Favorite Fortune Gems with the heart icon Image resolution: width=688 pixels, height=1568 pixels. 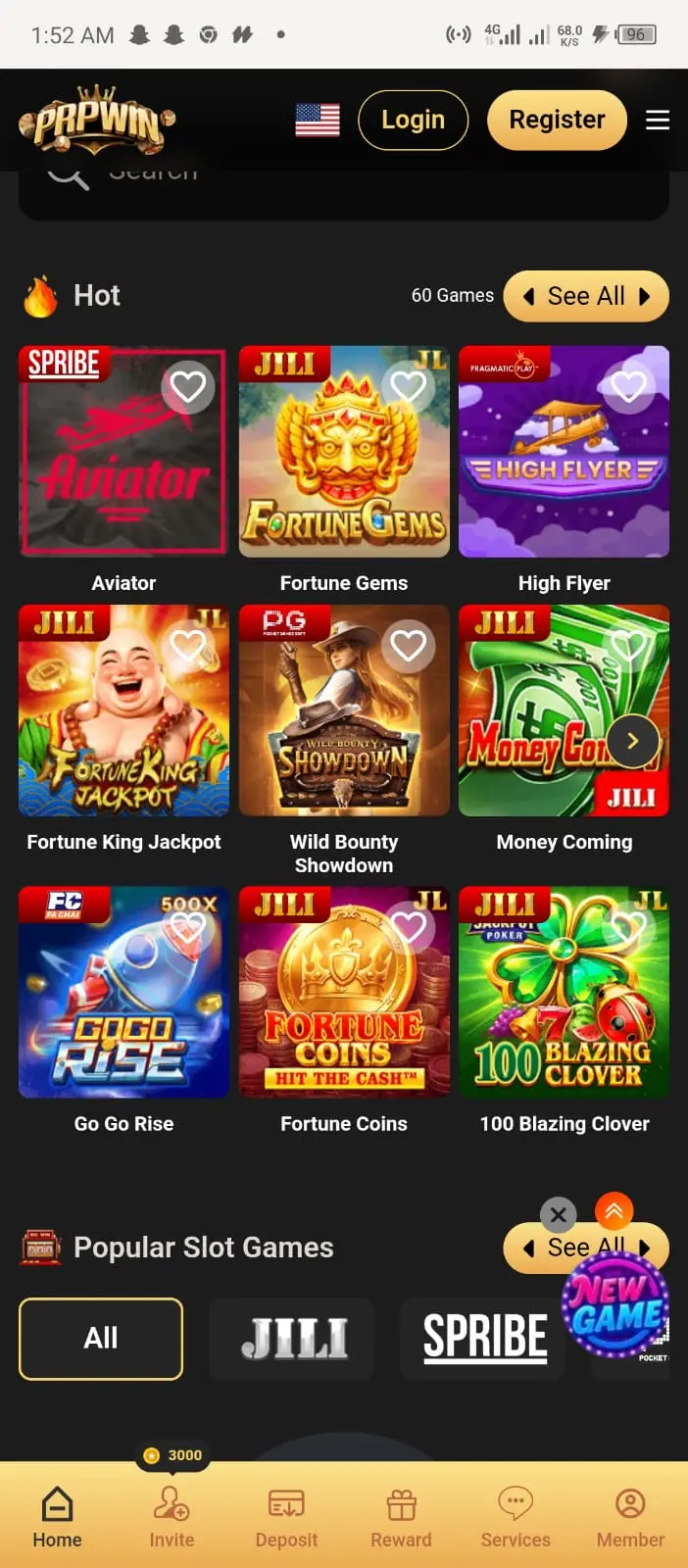pyautogui.click(x=408, y=386)
